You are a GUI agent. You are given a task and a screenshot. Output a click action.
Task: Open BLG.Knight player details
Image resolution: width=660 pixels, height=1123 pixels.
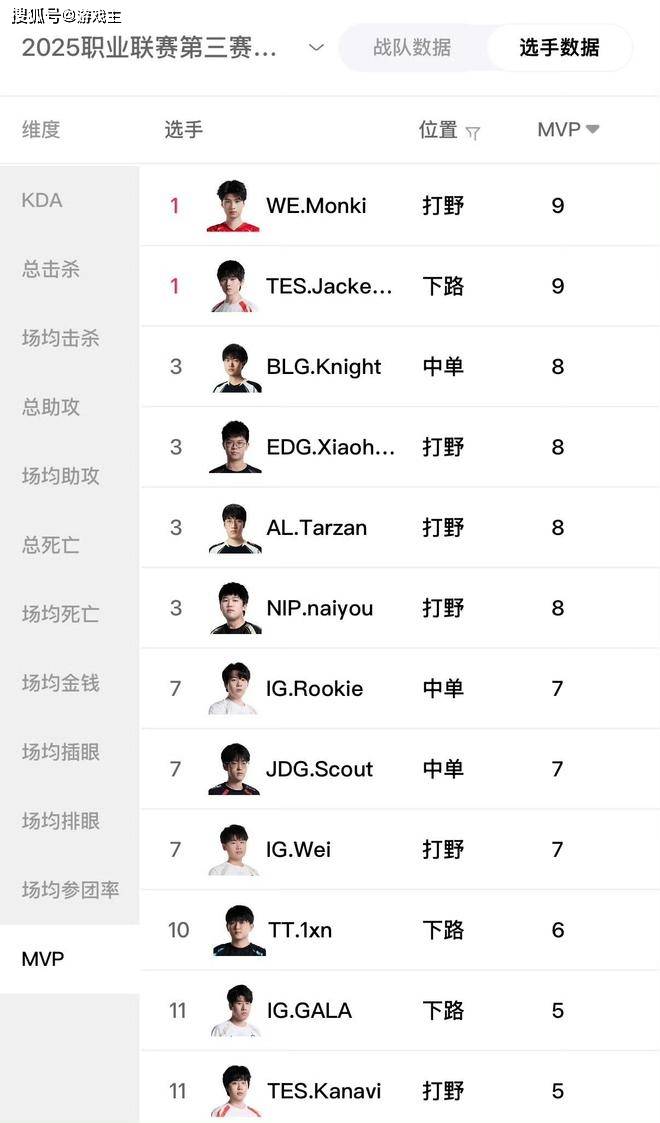[x=323, y=367]
